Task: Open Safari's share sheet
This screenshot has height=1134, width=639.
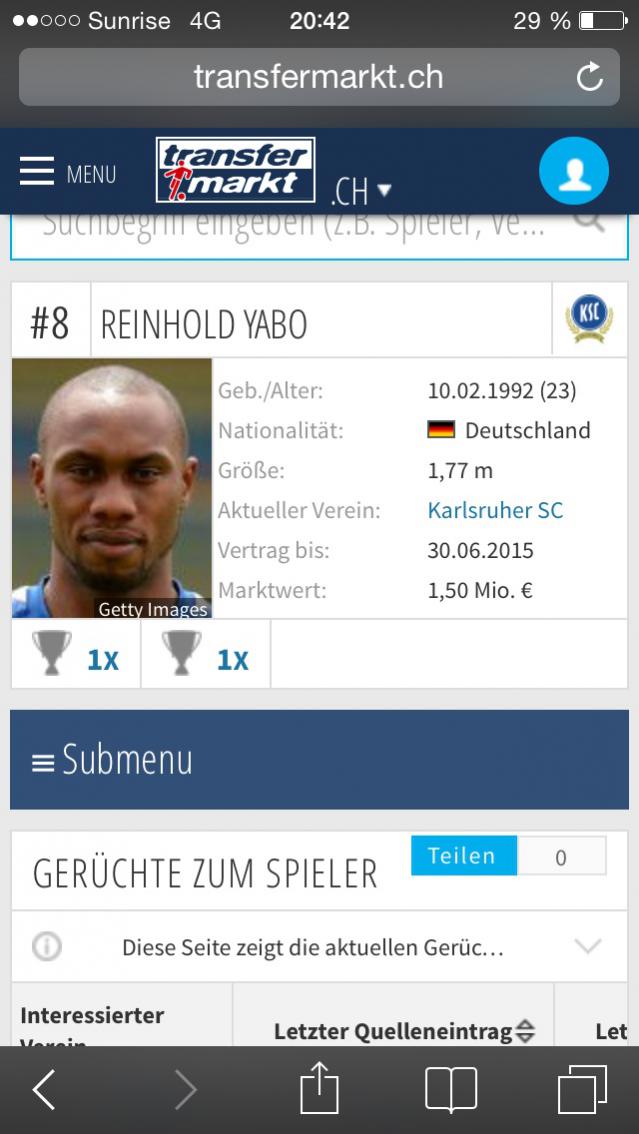Action: (319, 1088)
